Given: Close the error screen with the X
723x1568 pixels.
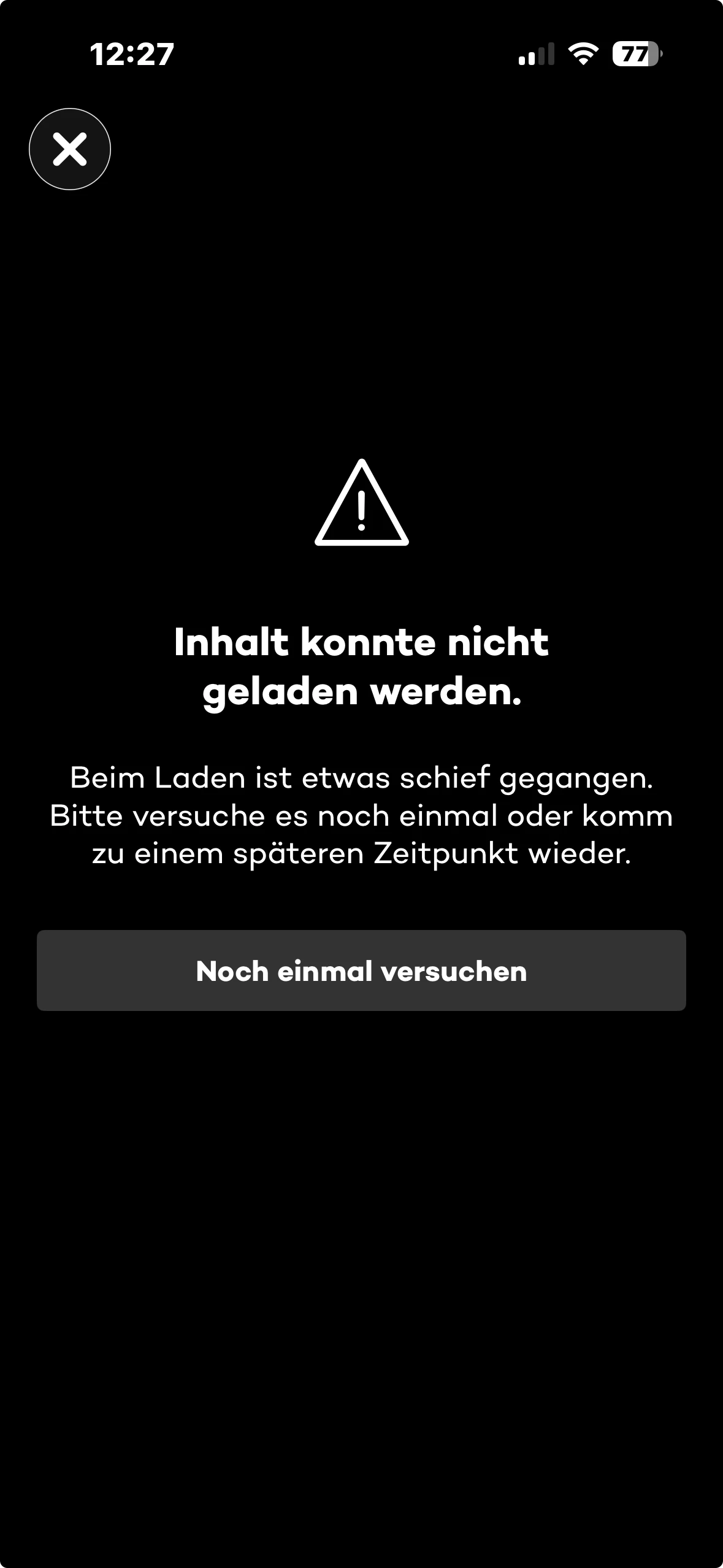Looking at the screenshot, I should 70,149.
